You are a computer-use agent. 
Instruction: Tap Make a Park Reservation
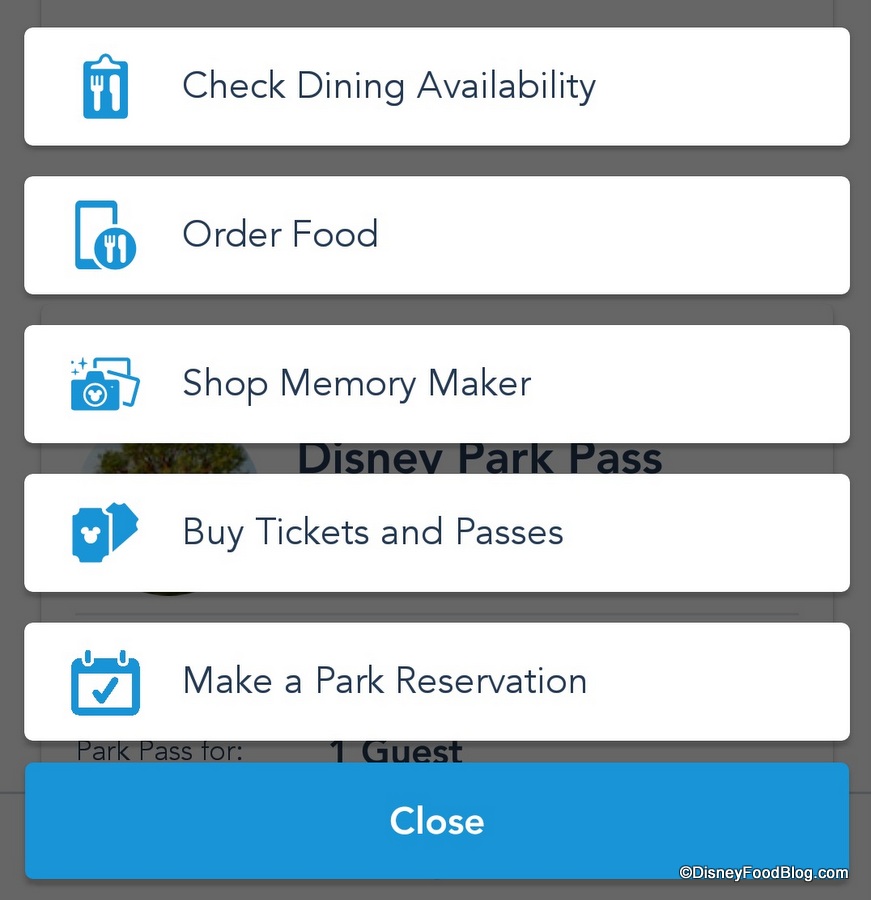pos(437,681)
